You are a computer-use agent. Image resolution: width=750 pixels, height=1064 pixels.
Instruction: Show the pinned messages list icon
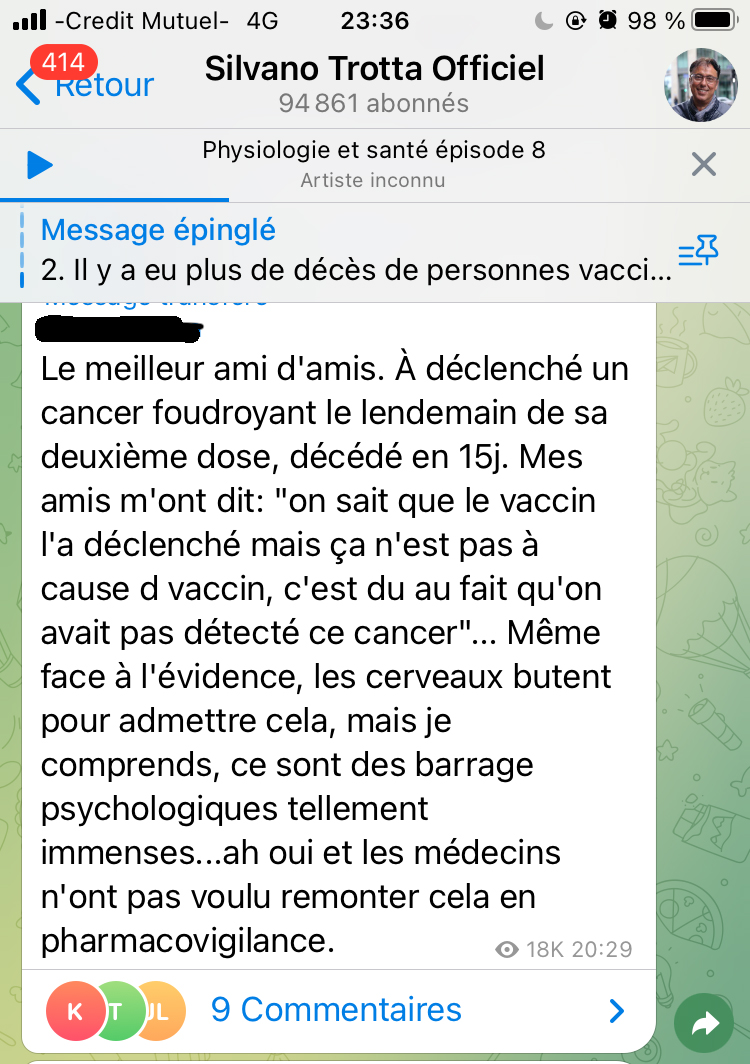point(698,252)
